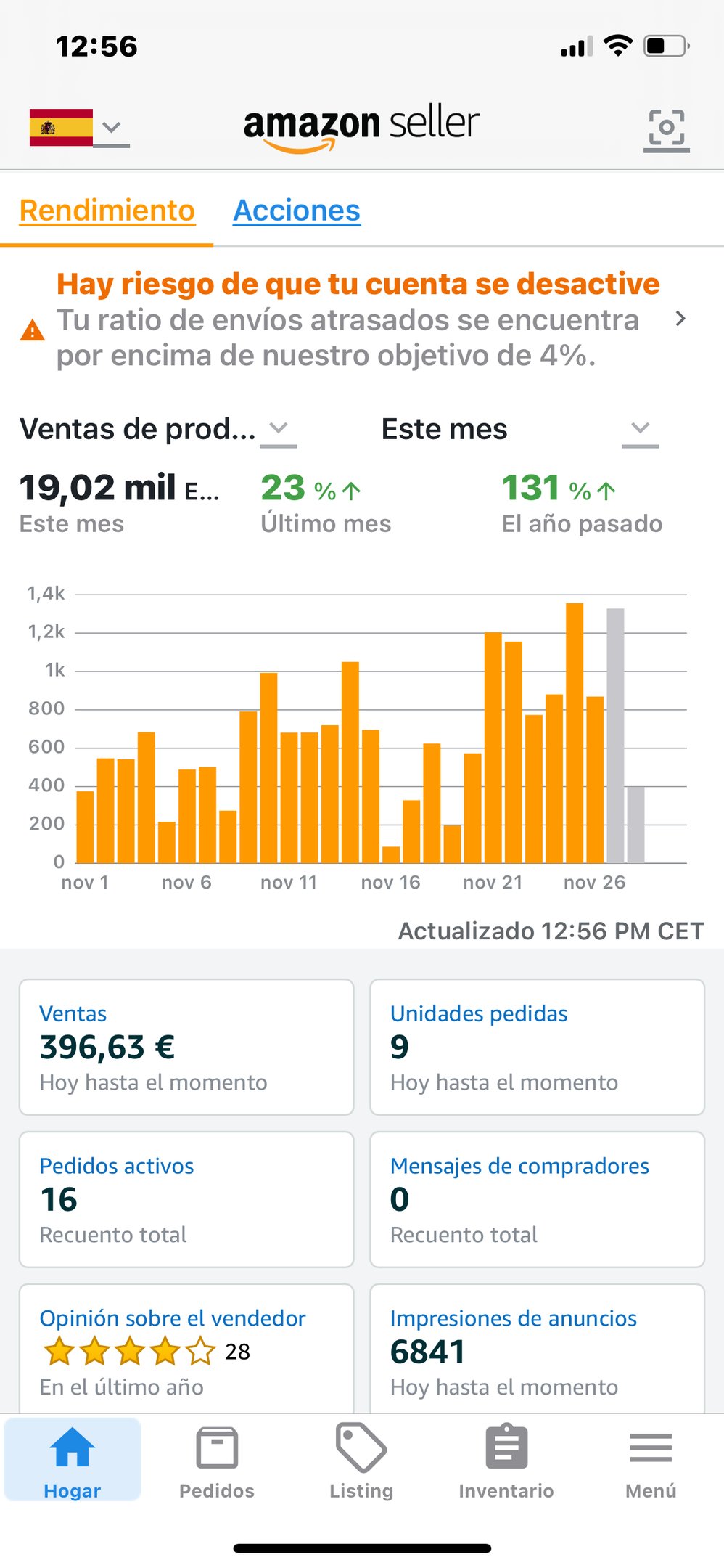
Task: Open the Menú tab
Action: pyautogui.click(x=651, y=1461)
